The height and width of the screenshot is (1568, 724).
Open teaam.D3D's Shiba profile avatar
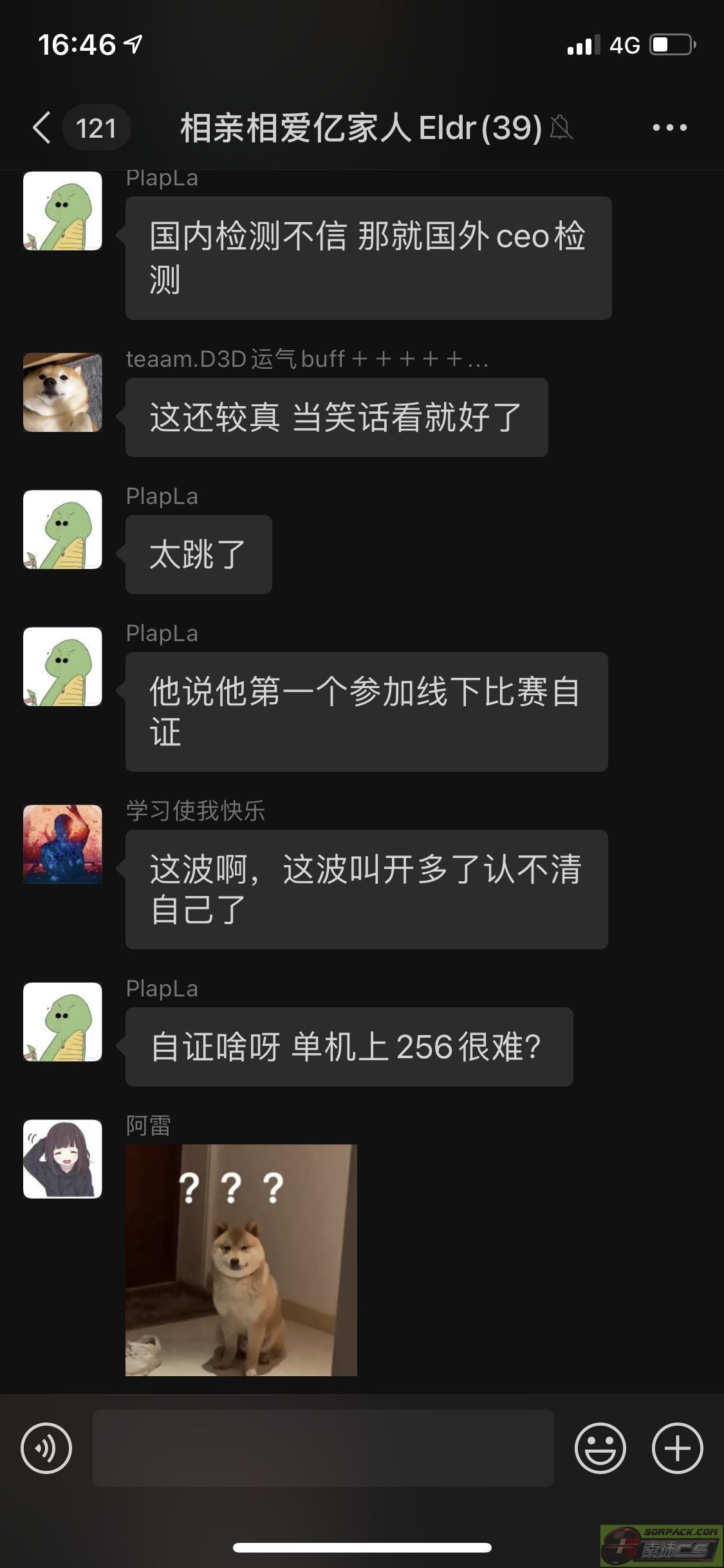(62, 392)
